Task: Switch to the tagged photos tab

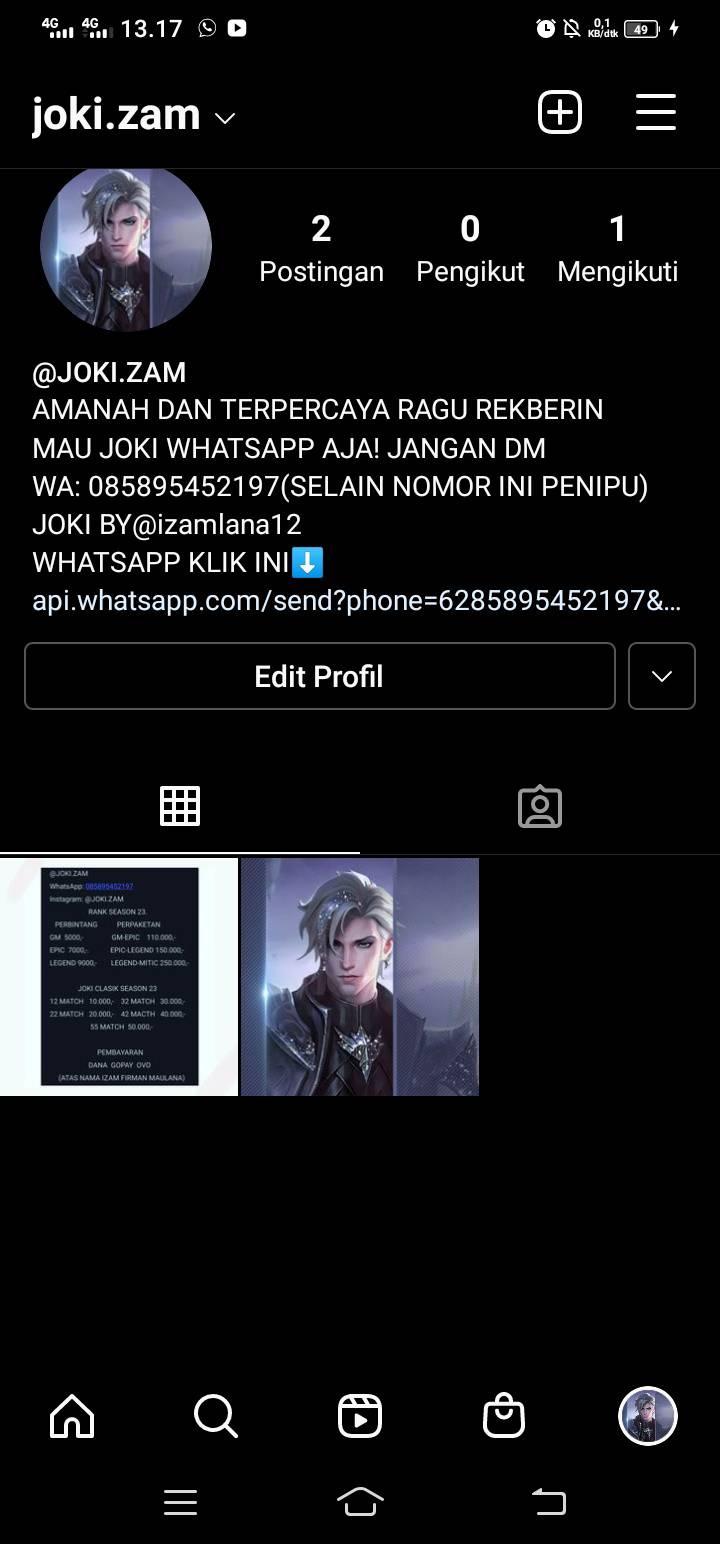Action: coord(540,806)
